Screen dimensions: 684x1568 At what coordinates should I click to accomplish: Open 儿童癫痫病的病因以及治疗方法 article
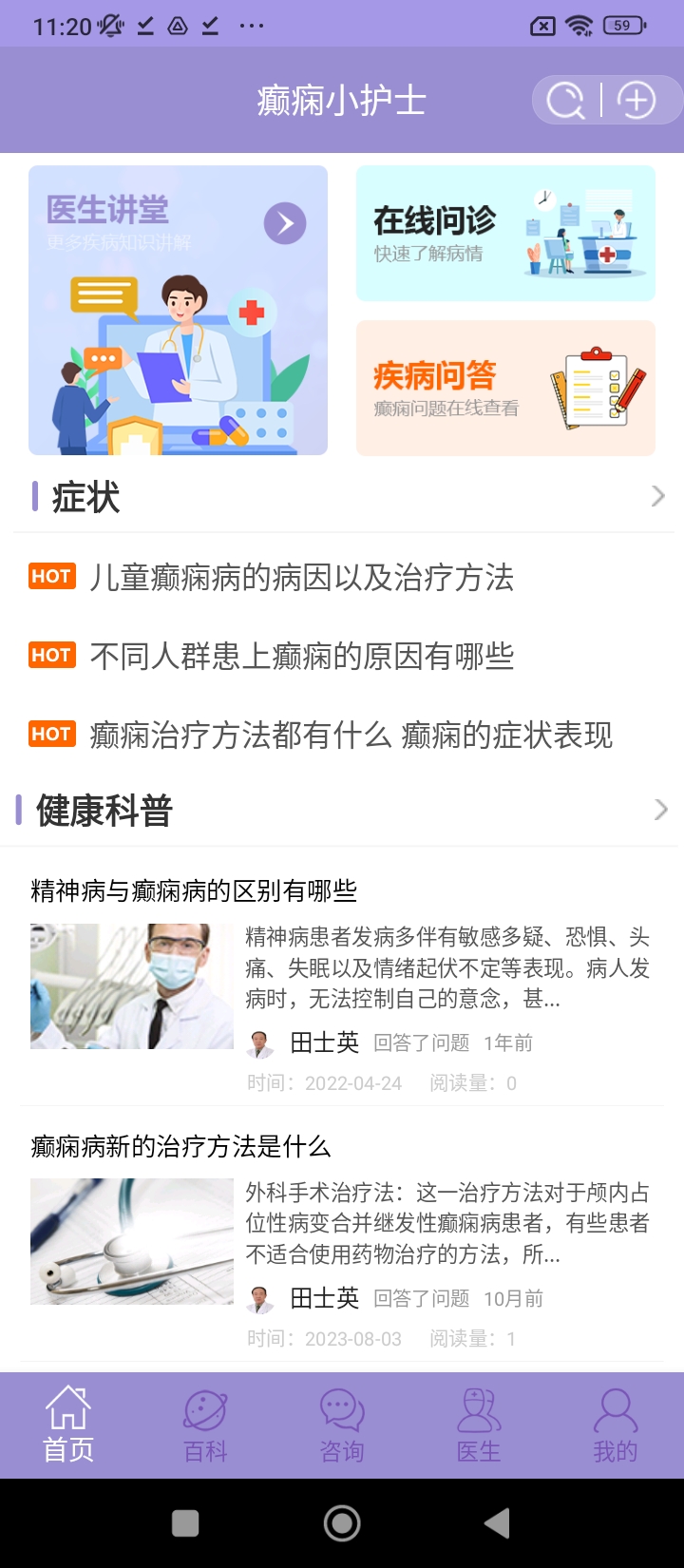(x=301, y=577)
